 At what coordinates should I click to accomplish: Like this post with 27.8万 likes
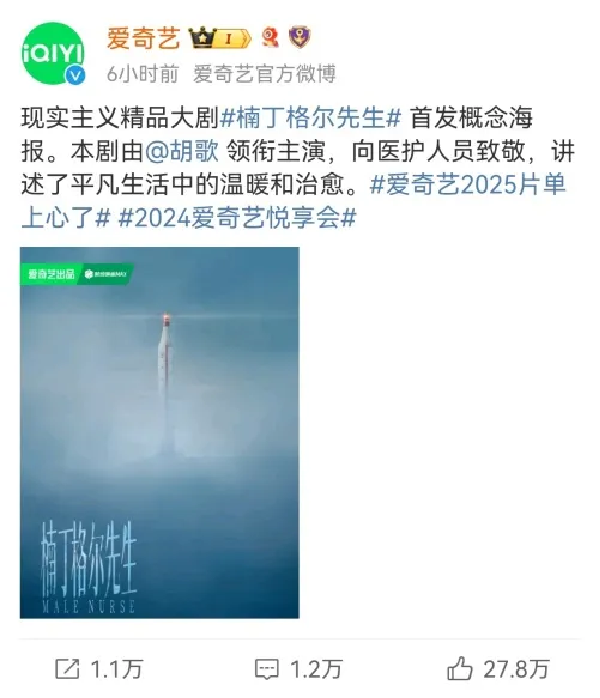point(500,667)
